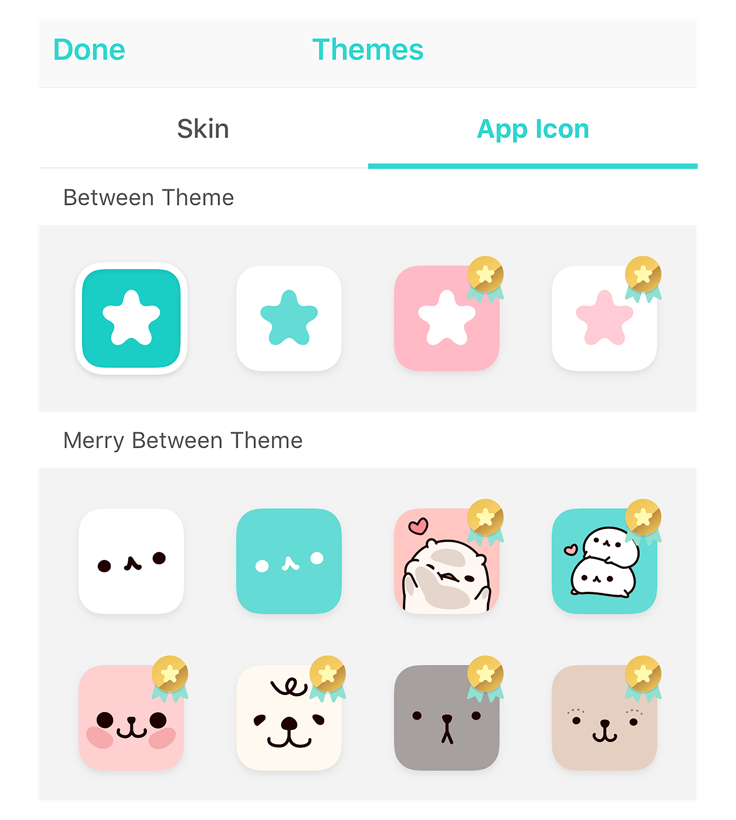This screenshot has width=736, height=820.
Task: Pick the teal Merry face icon
Action: point(289,561)
